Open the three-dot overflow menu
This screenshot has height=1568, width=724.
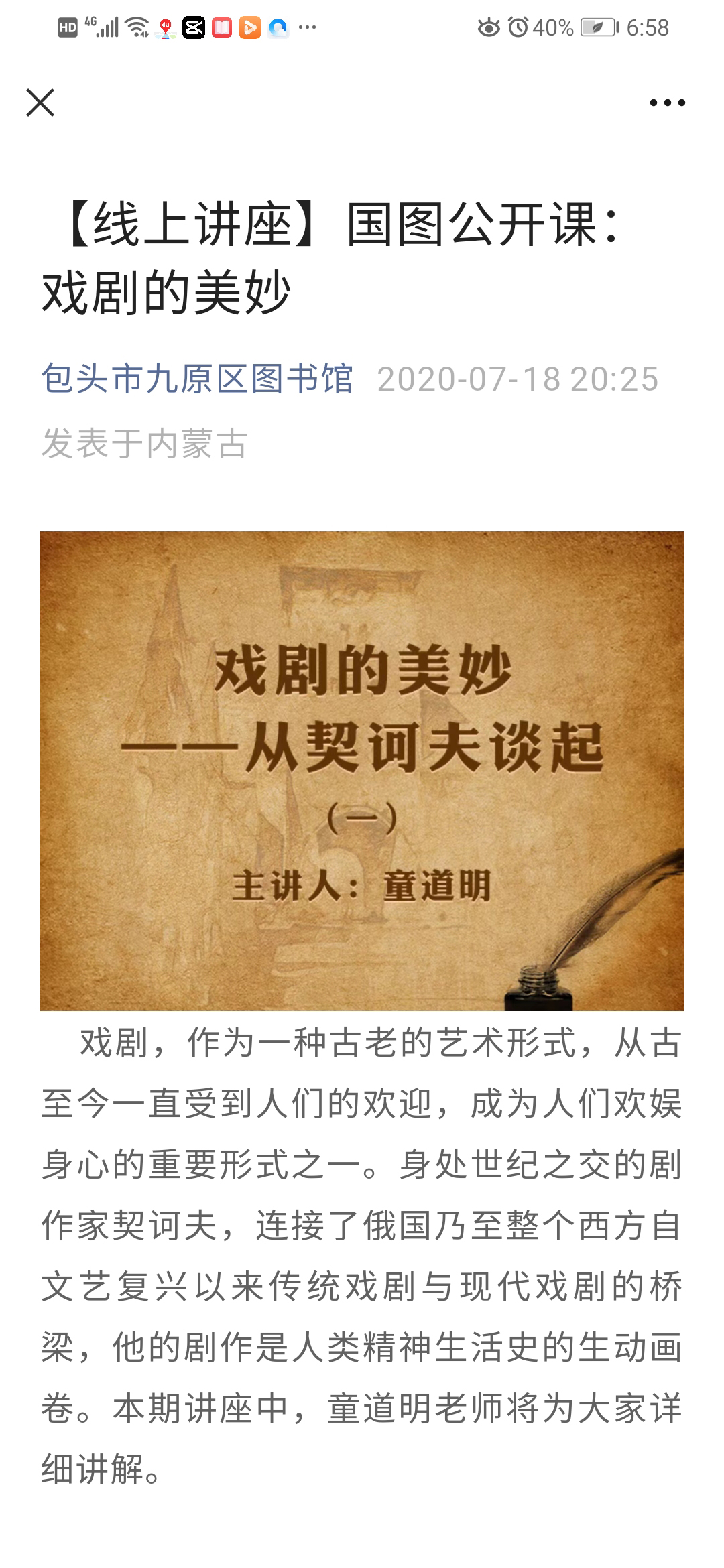coord(667,103)
